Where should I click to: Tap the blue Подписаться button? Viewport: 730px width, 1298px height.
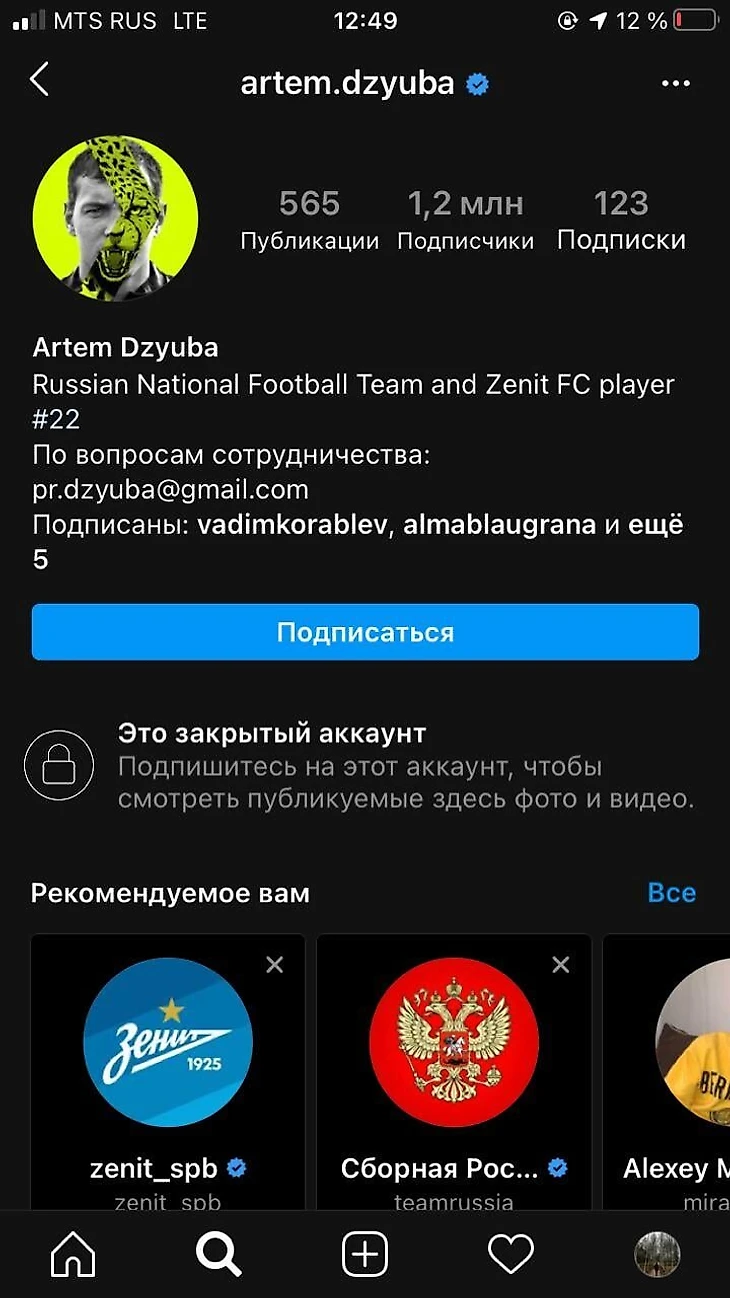[x=365, y=632]
